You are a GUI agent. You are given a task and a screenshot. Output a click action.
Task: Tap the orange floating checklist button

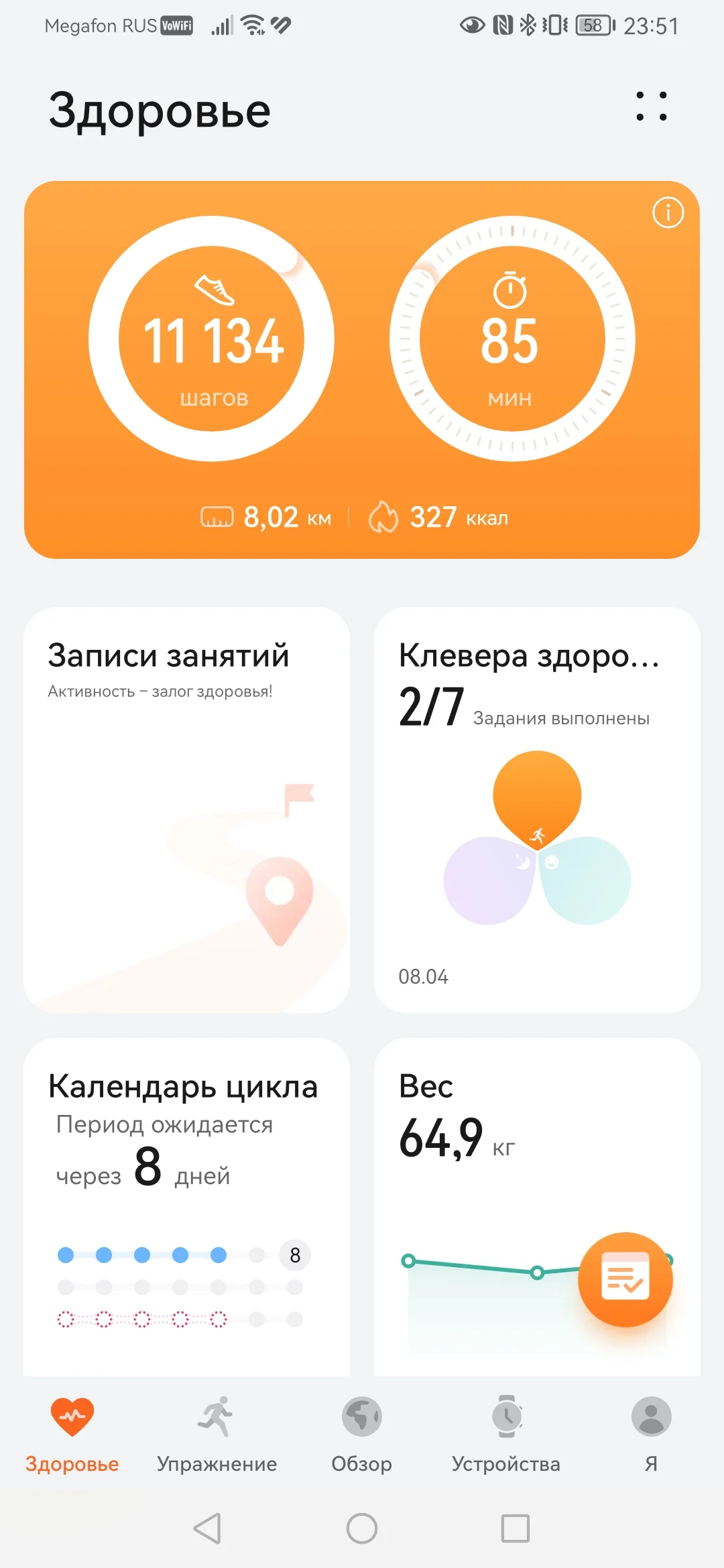(625, 1279)
